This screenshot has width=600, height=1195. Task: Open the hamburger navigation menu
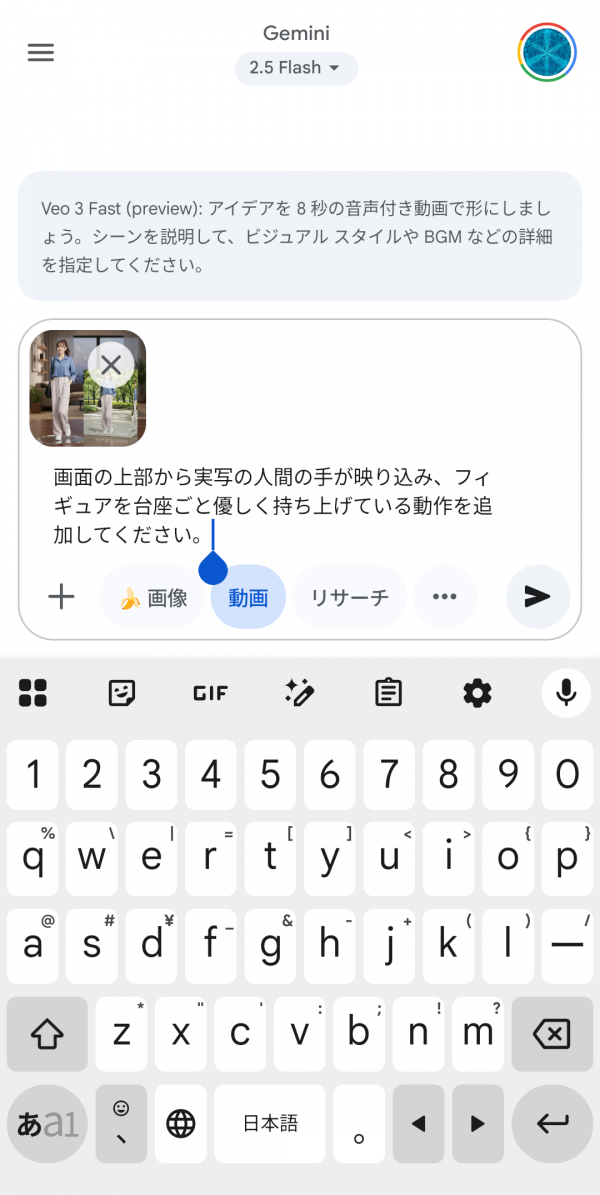(x=41, y=53)
